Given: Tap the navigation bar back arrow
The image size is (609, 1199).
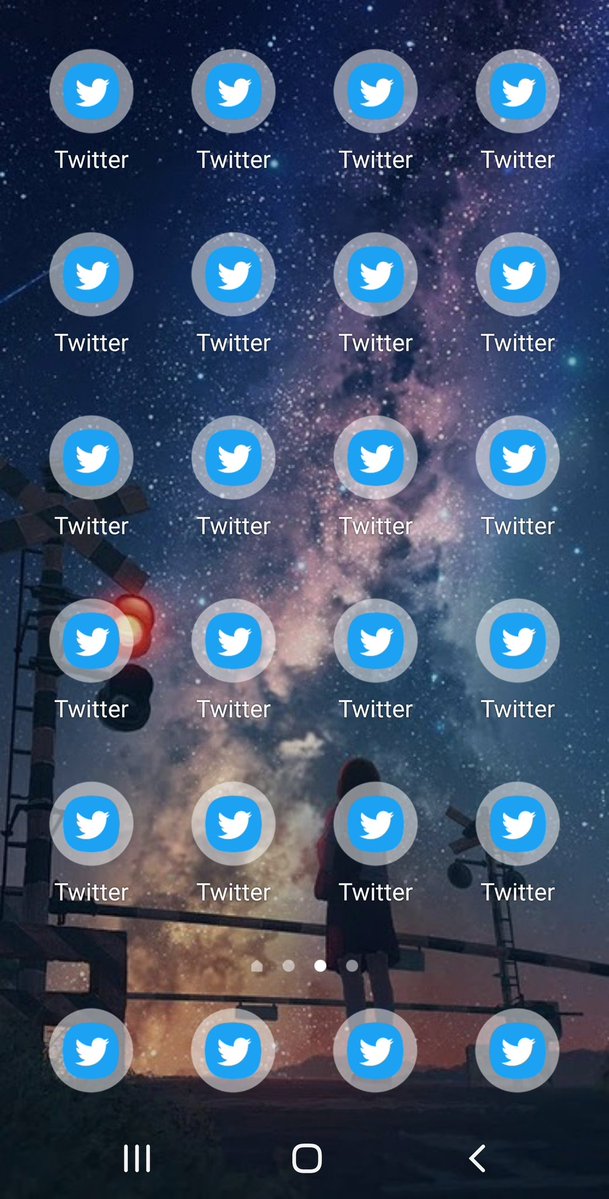Looking at the screenshot, I should pyautogui.click(x=477, y=1158).
